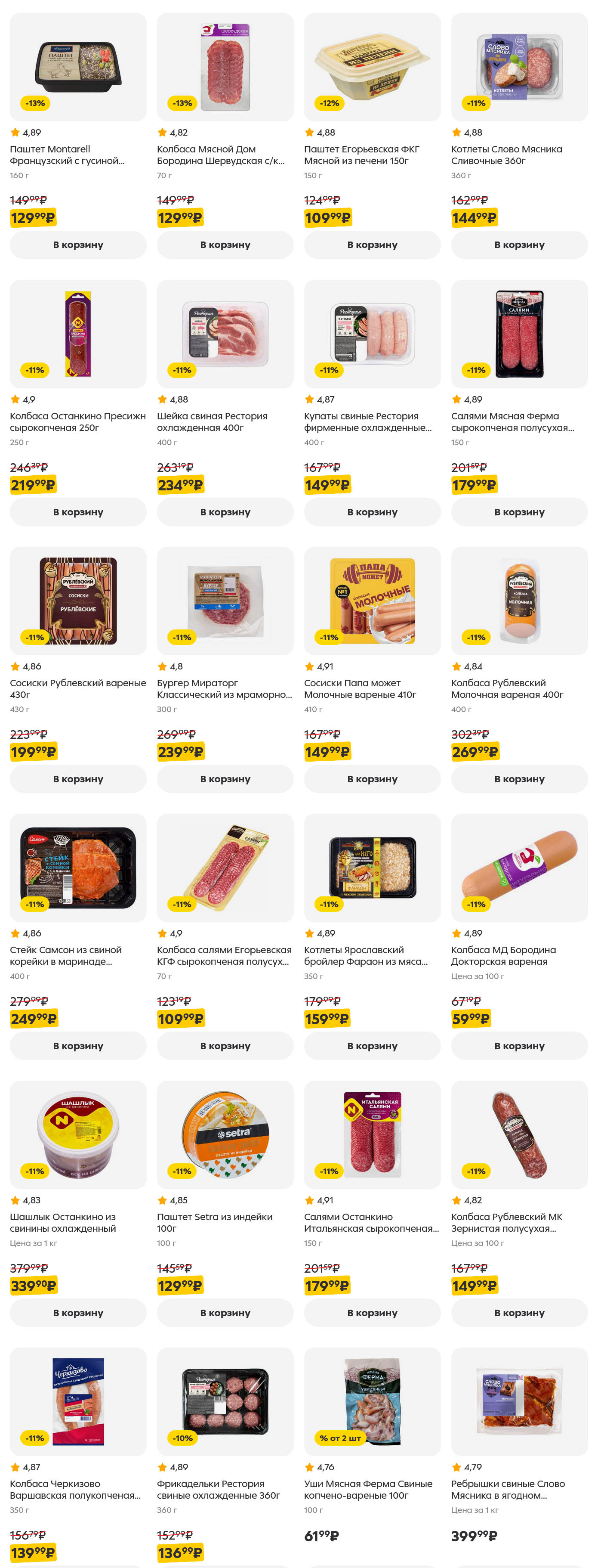The height and width of the screenshot is (1568, 604).
Task: Add Колбаса МД Бородина Докторская to cart
Action: [519, 1046]
